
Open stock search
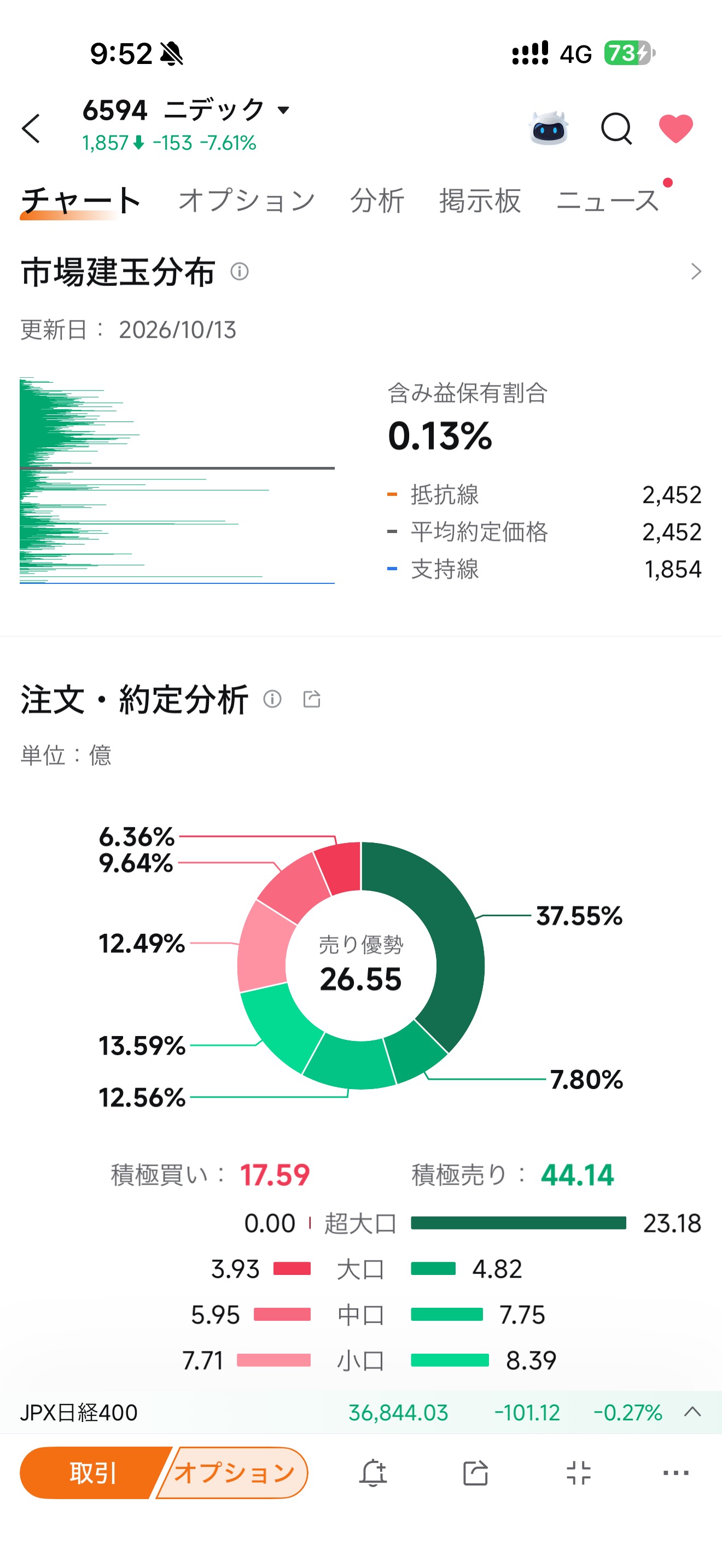(x=616, y=128)
